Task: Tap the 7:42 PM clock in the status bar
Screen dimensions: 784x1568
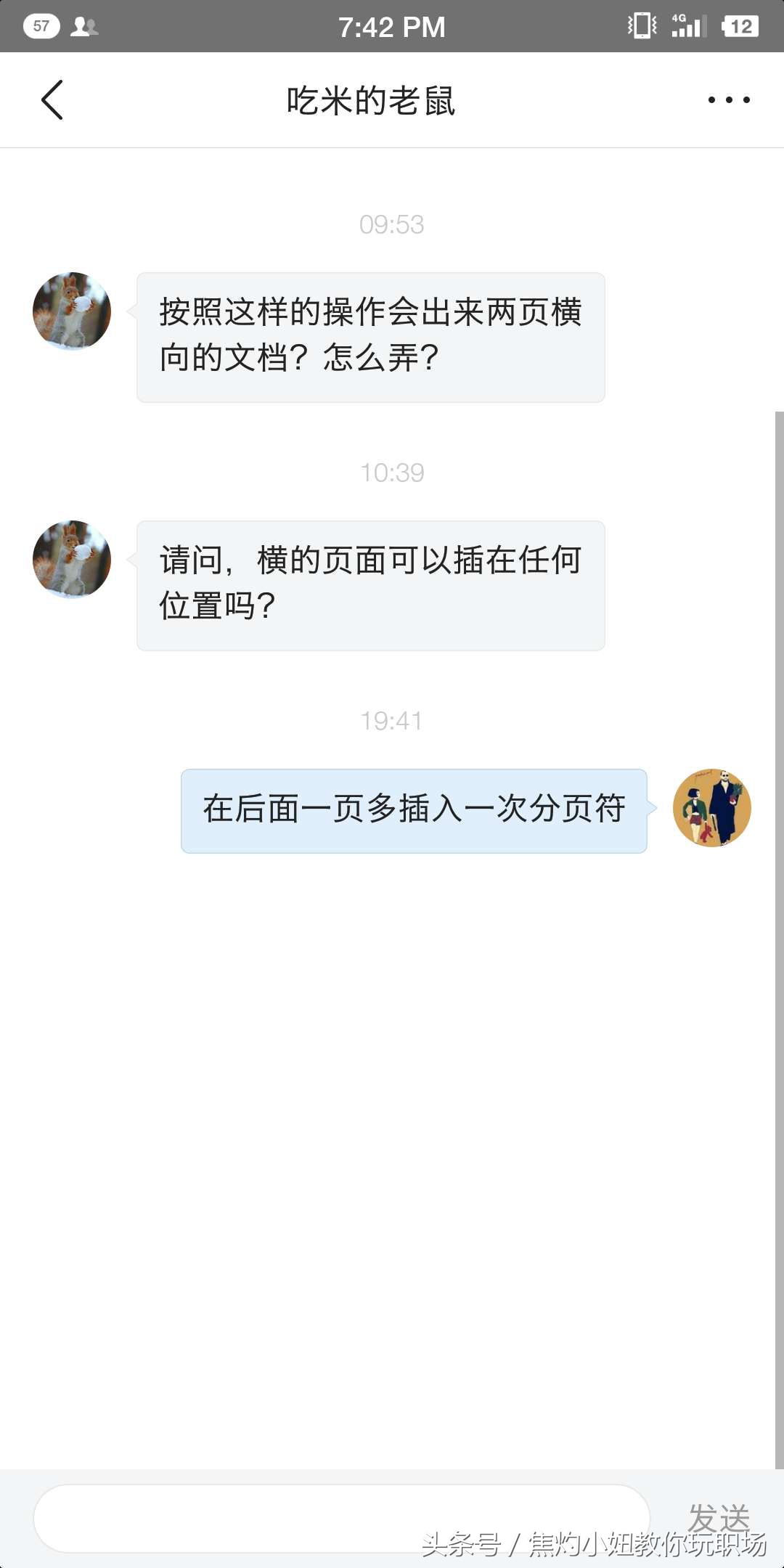Action: [x=392, y=26]
